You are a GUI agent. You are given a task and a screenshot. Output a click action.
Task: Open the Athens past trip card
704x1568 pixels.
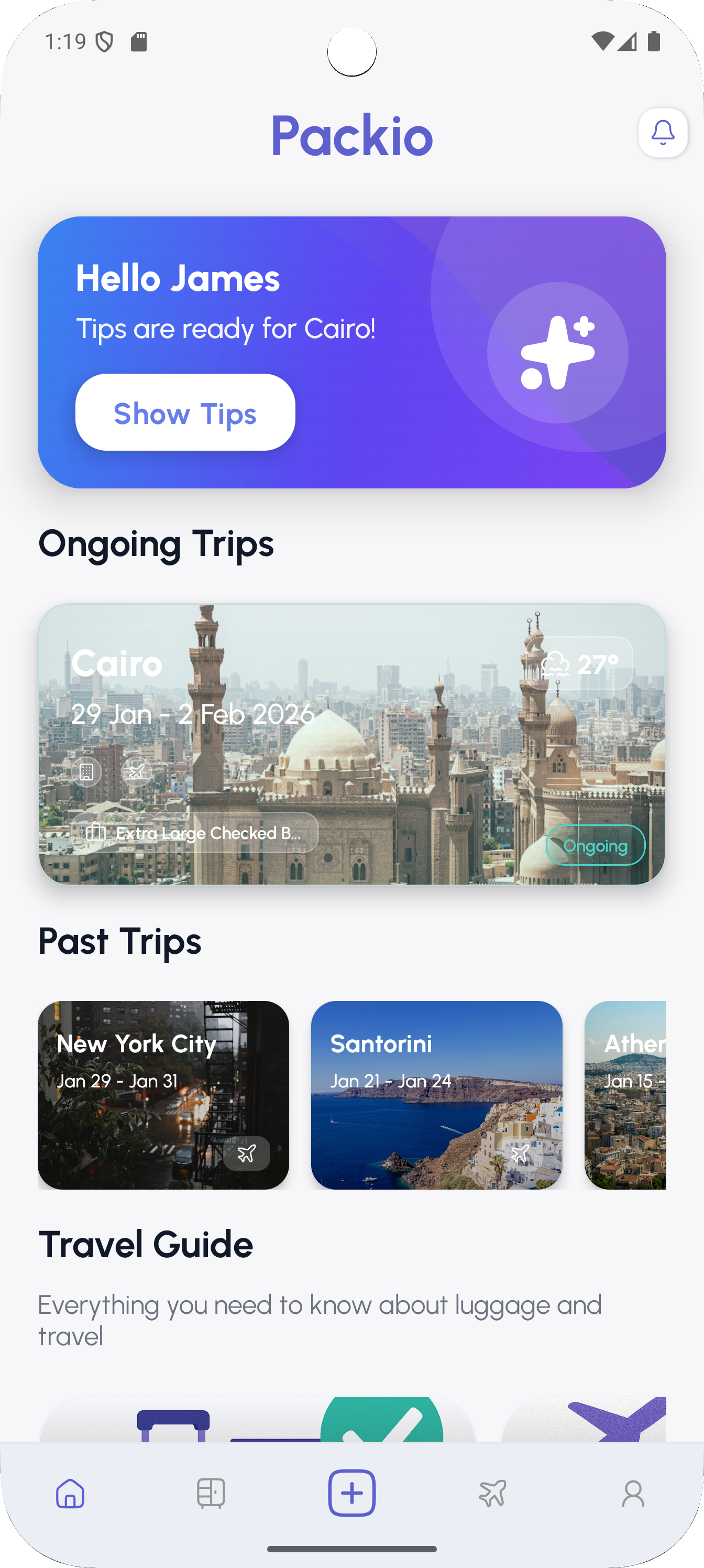pyautogui.click(x=625, y=1094)
